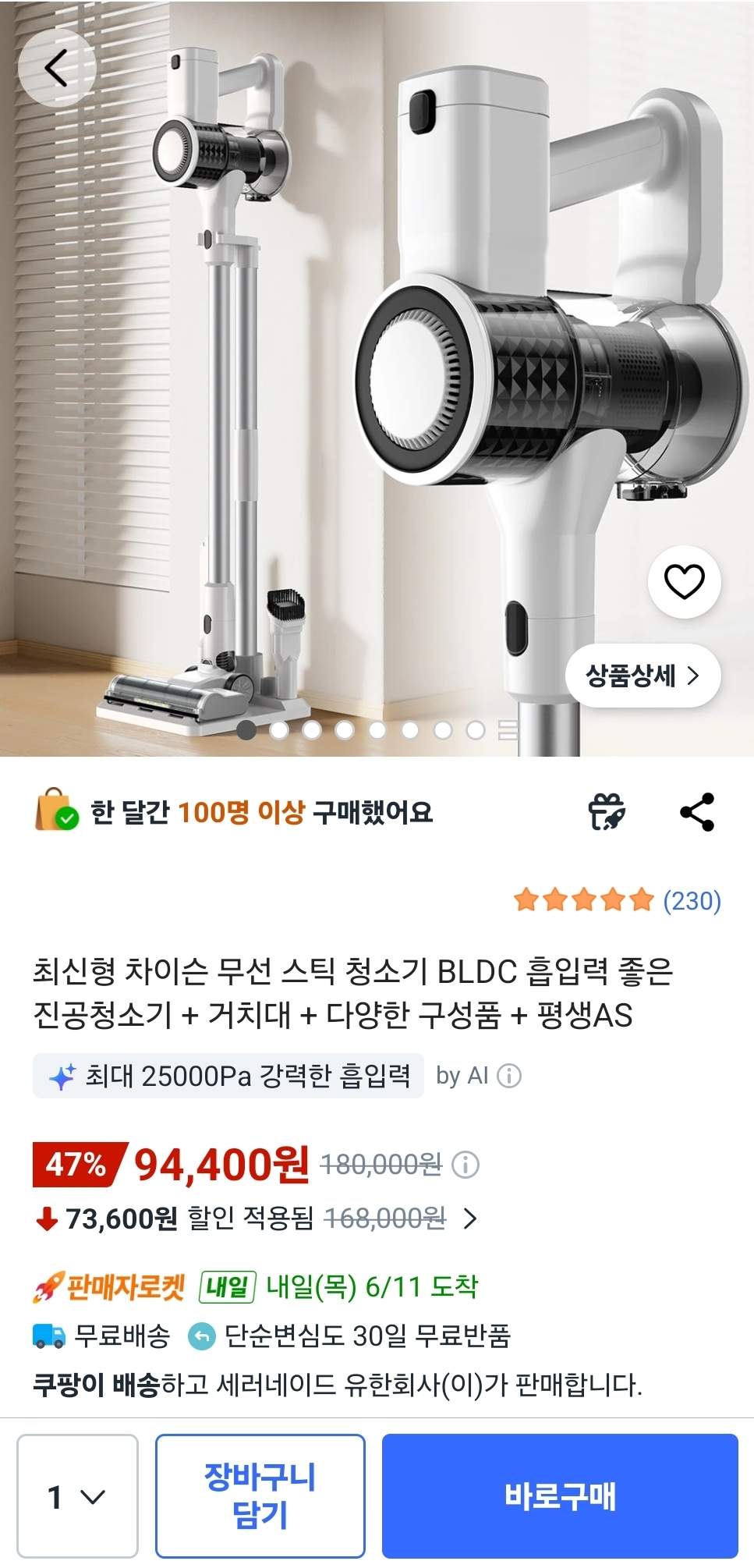Open the quantity dropdown
The width and height of the screenshot is (754, 1568).
[77, 1495]
